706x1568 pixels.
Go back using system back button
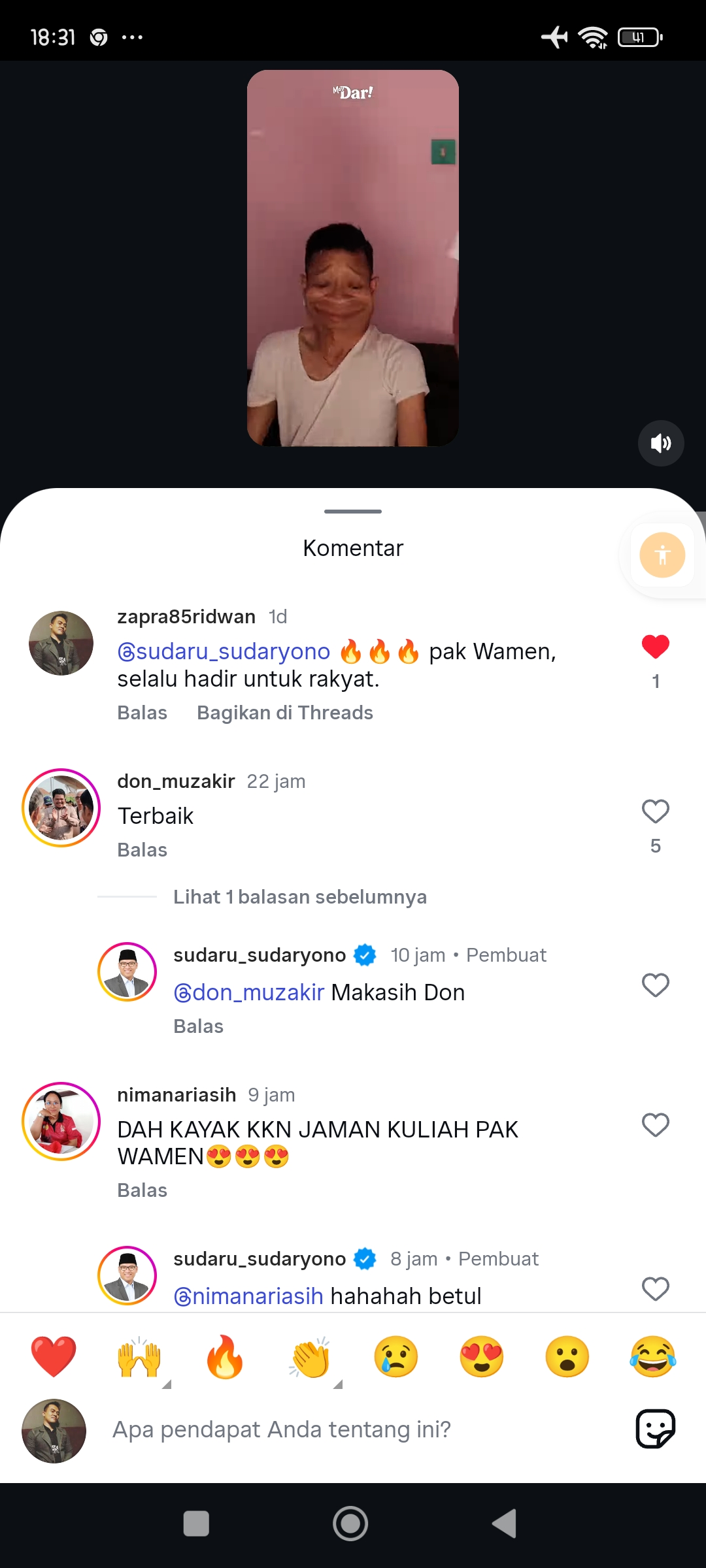[505, 1524]
